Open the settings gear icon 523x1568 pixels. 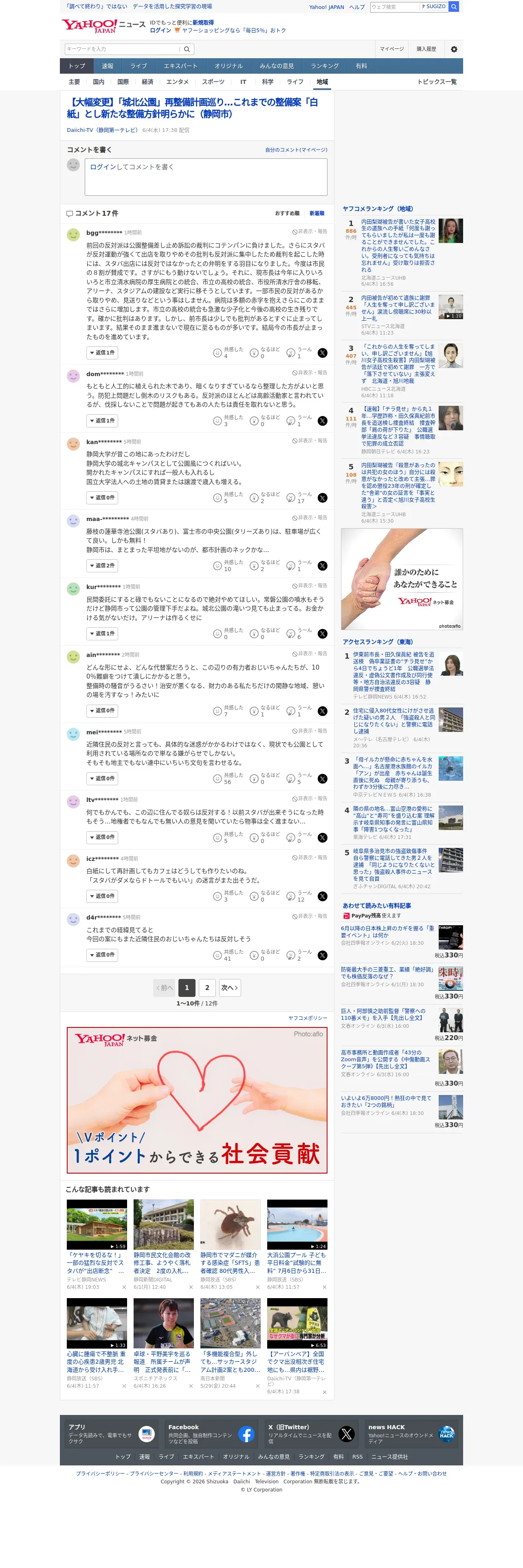(454, 49)
